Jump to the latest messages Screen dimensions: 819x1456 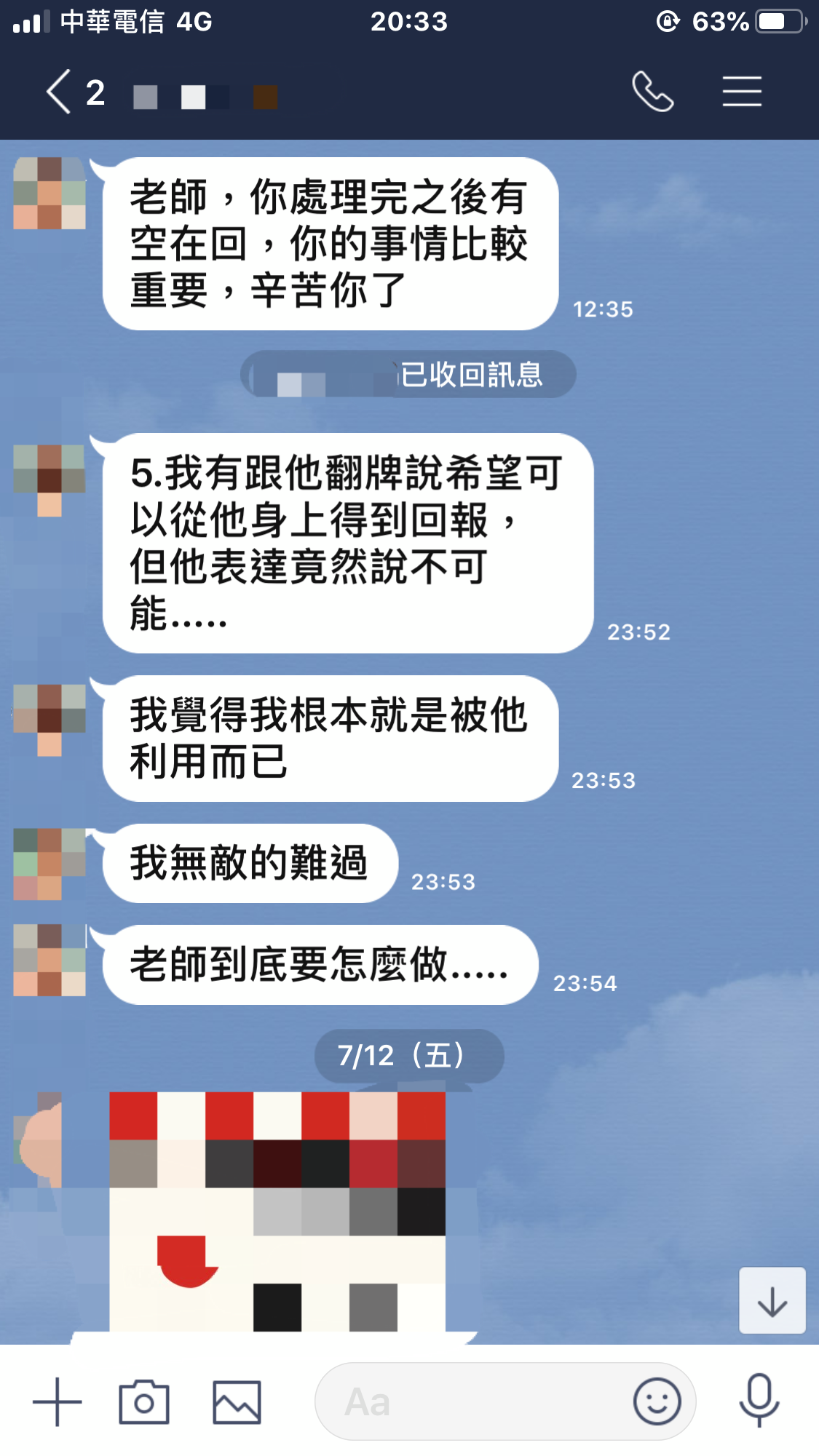772,1300
